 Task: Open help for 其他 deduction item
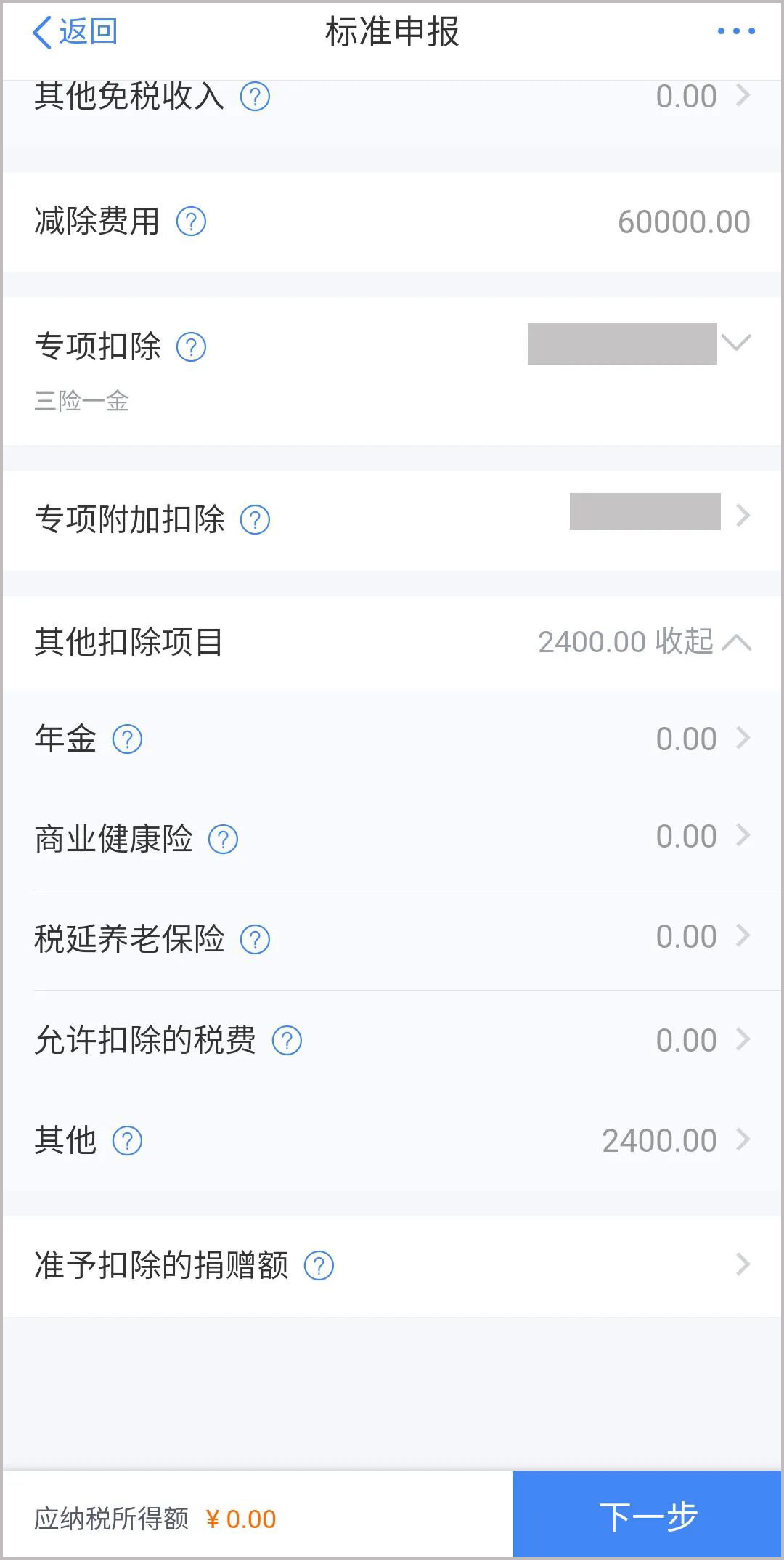coord(128,1139)
